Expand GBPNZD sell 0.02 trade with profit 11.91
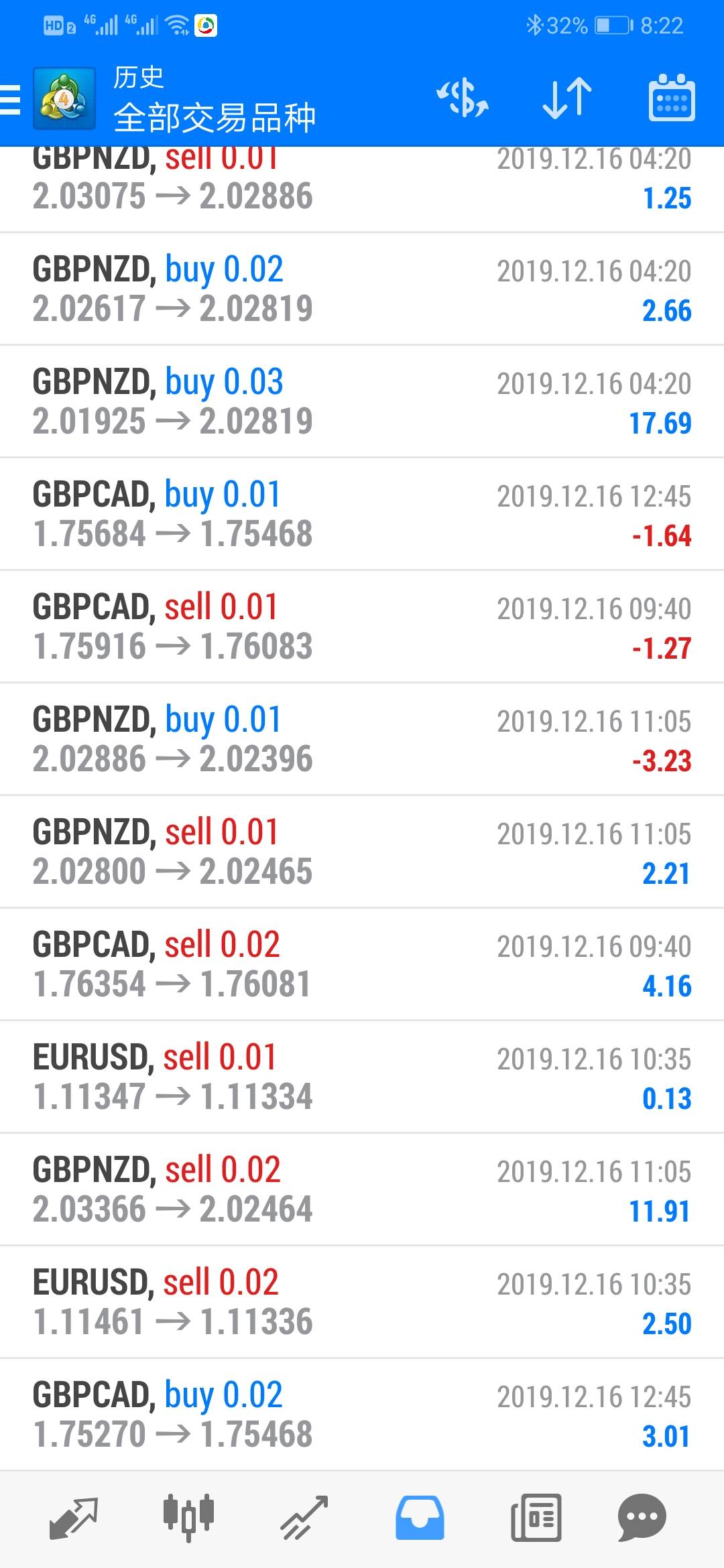Screen dimensions: 724x1568 (362, 1189)
